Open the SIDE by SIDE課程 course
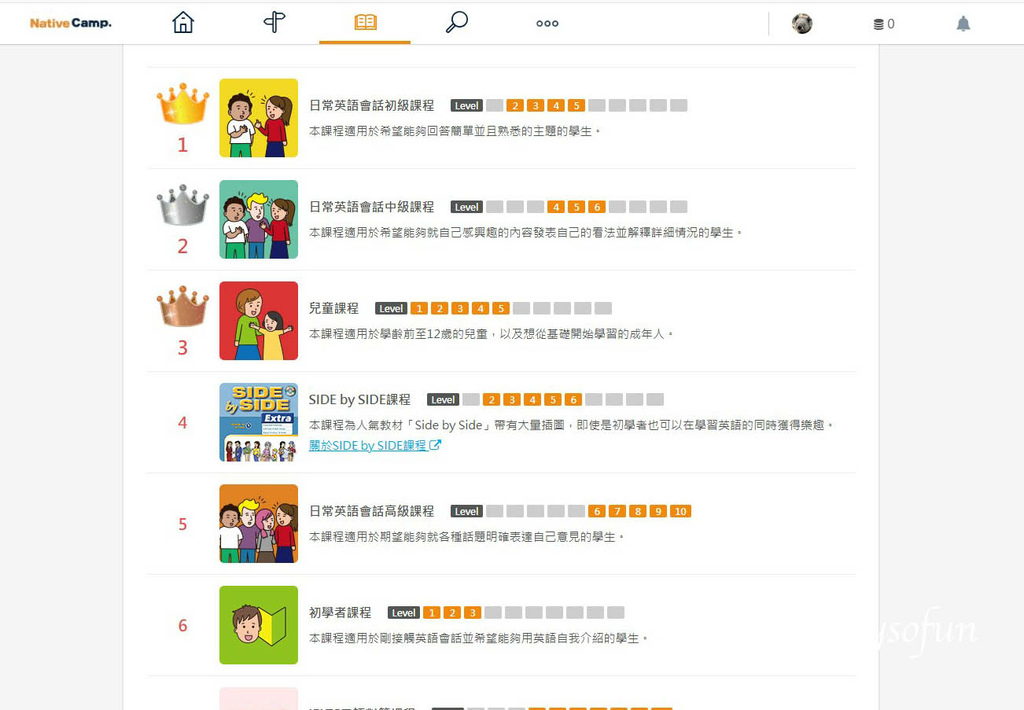1024x710 pixels. [x=360, y=399]
